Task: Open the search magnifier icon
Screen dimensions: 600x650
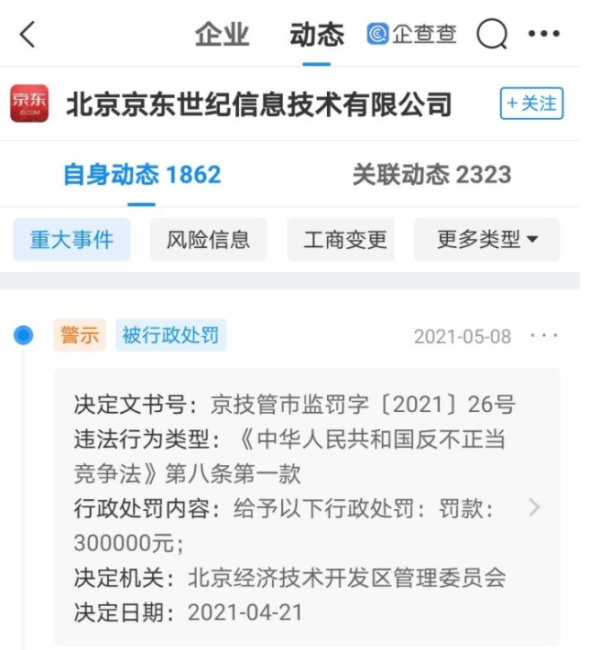Action: (491, 35)
